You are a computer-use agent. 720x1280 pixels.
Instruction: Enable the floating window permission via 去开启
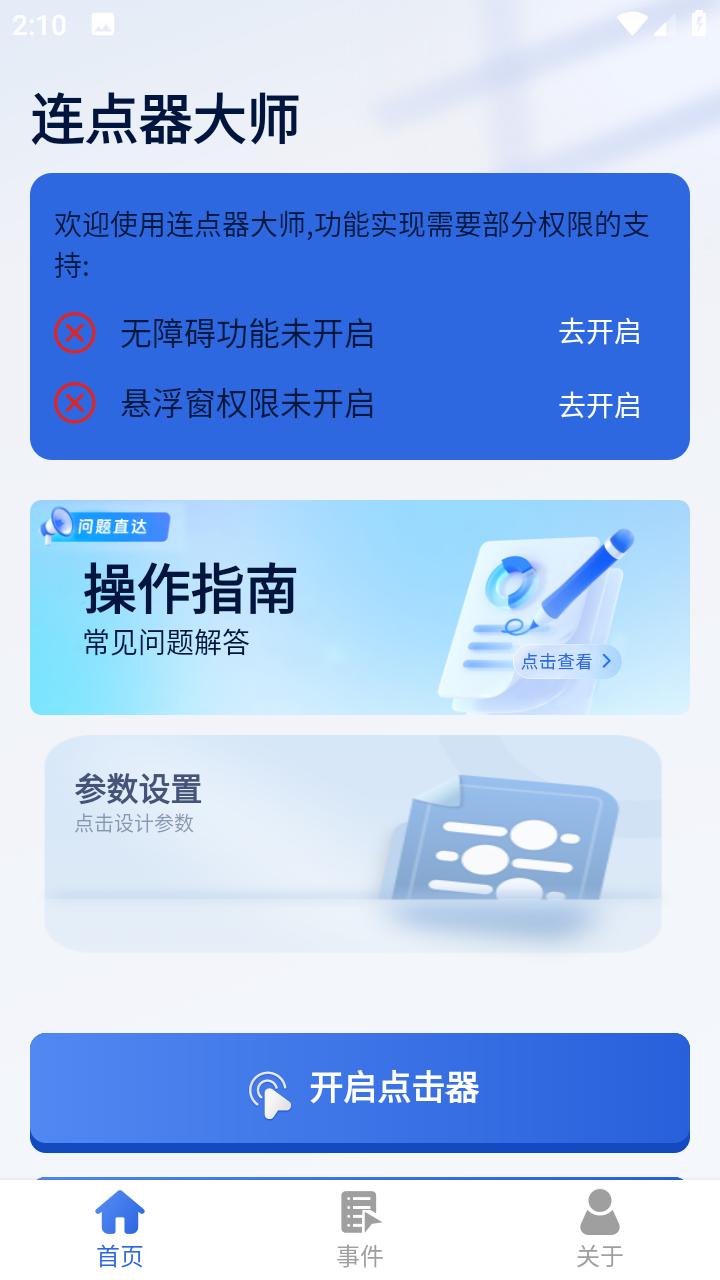point(602,405)
